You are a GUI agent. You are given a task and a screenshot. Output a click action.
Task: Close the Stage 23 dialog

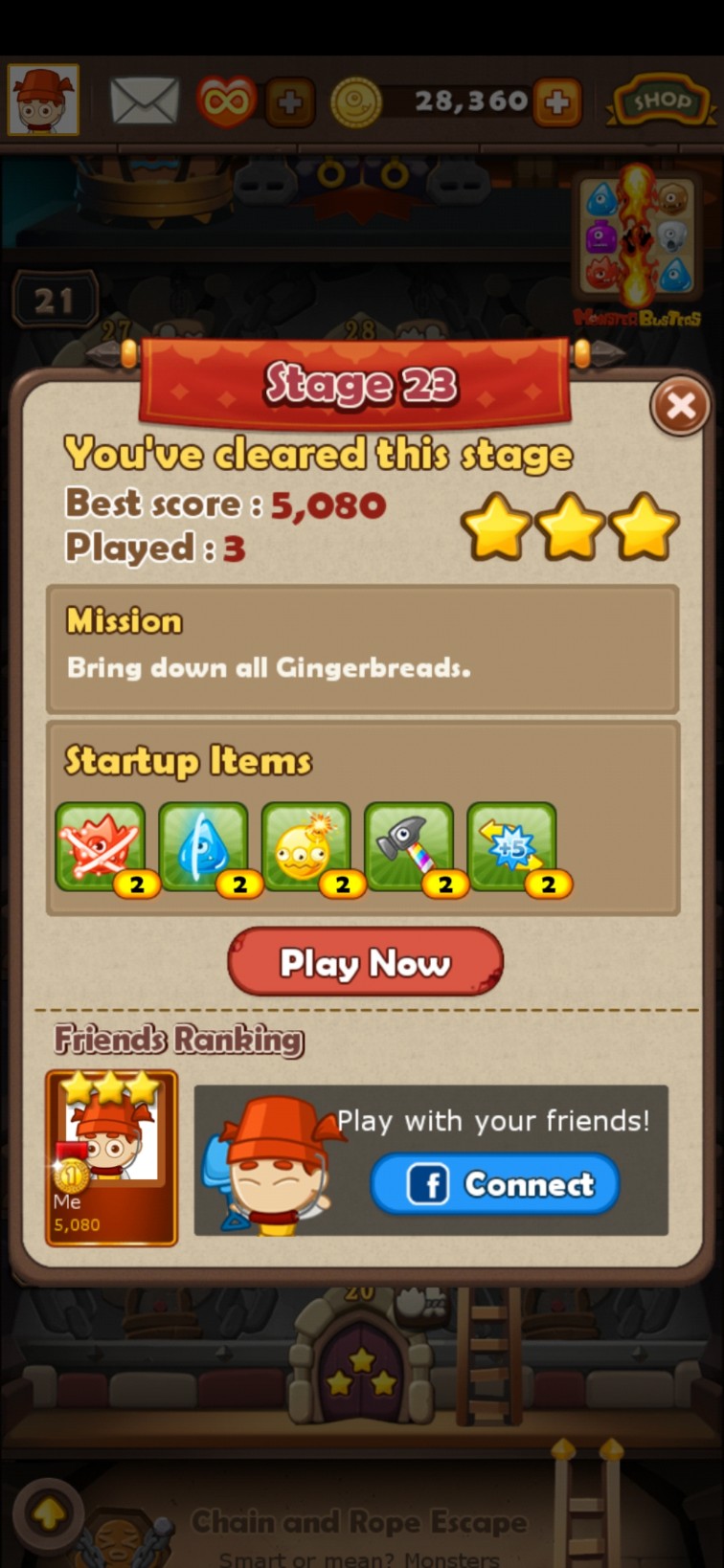[680, 407]
